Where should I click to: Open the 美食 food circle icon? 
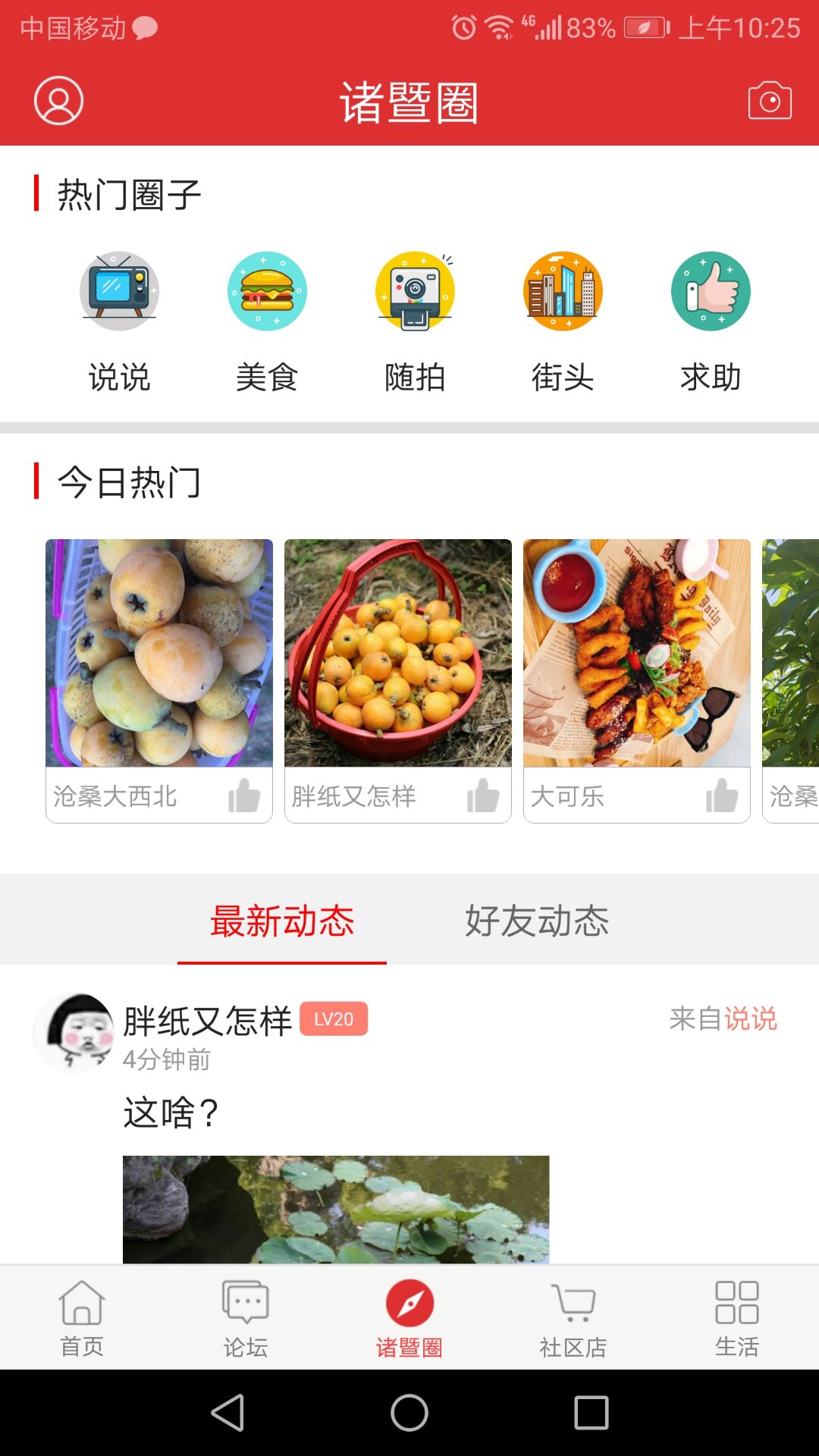coord(267,290)
